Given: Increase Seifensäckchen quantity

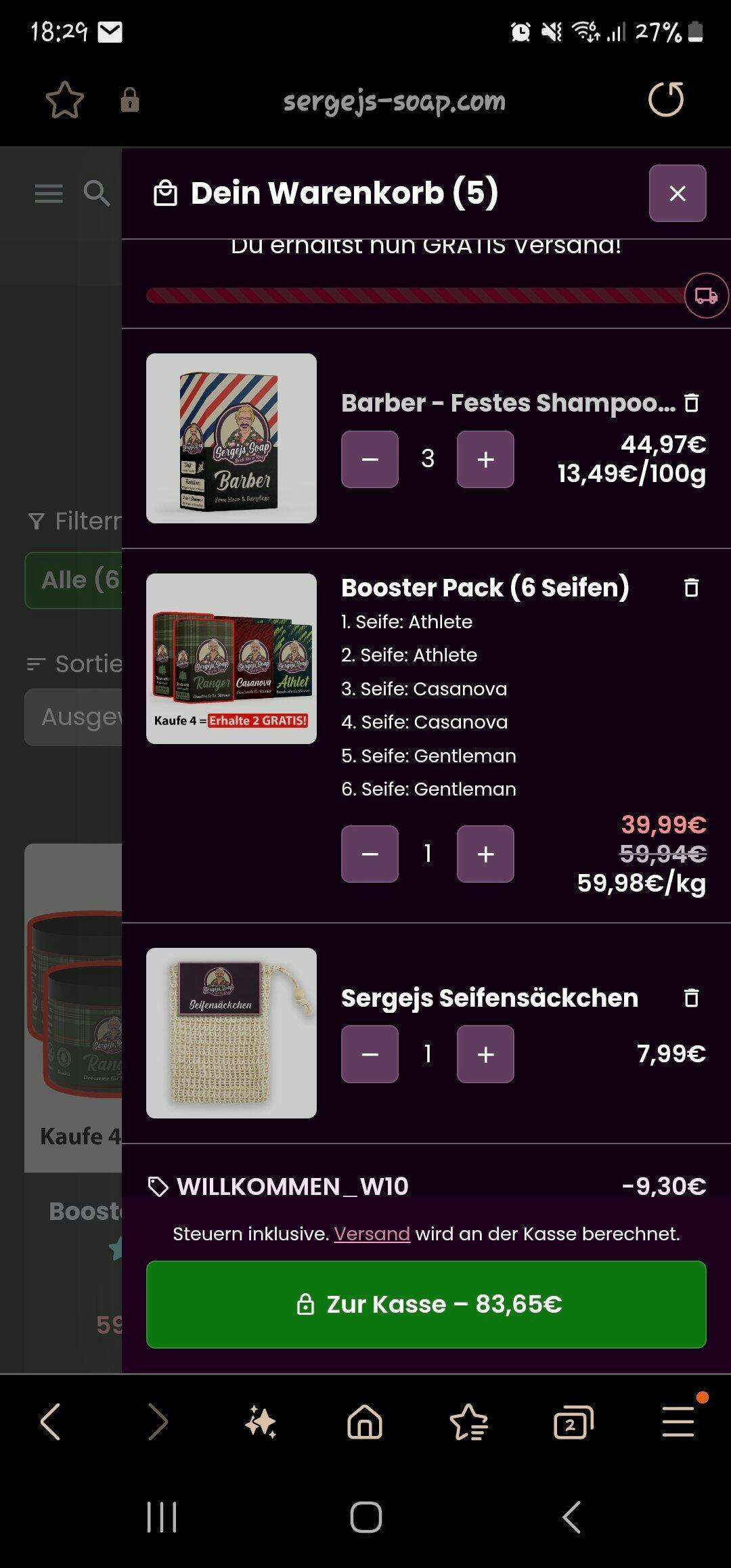Looking at the screenshot, I should point(485,1053).
